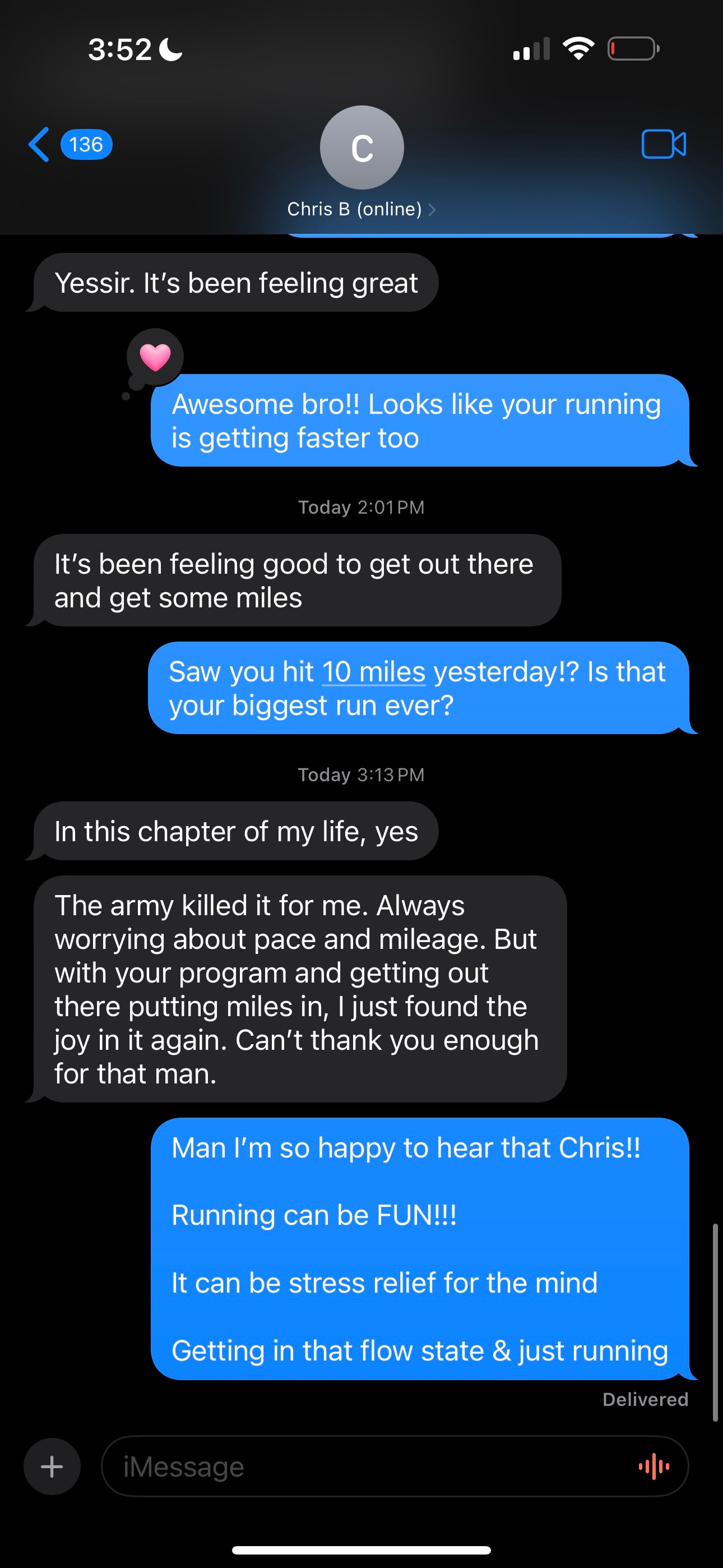The height and width of the screenshot is (1568, 723).
Task: Tap the underlined 10 miles link
Action: coord(373,672)
